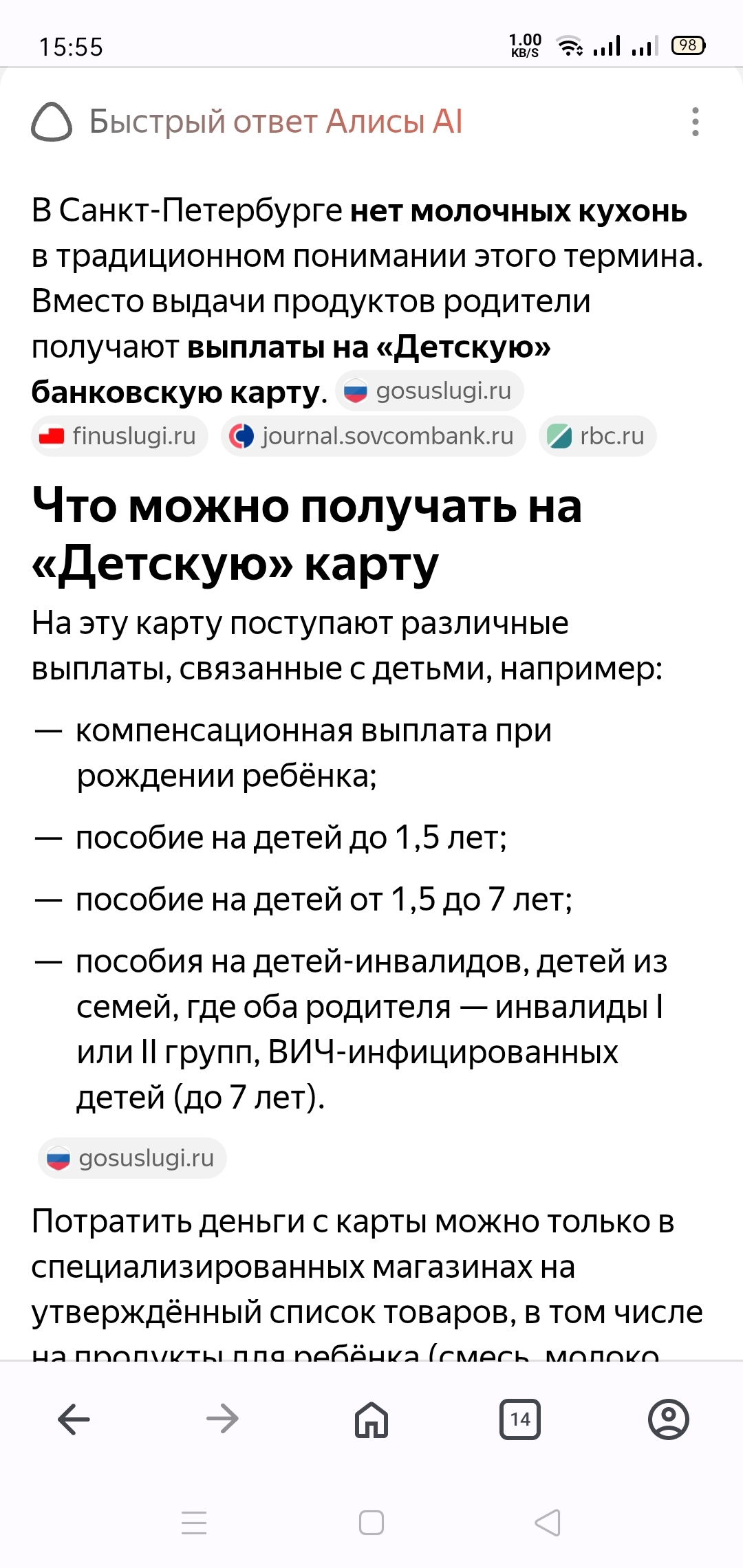Image resolution: width=743 pixels, height=1568 pixels.
Task: Open the profile account icon
Action: [x=669, y=1419]
